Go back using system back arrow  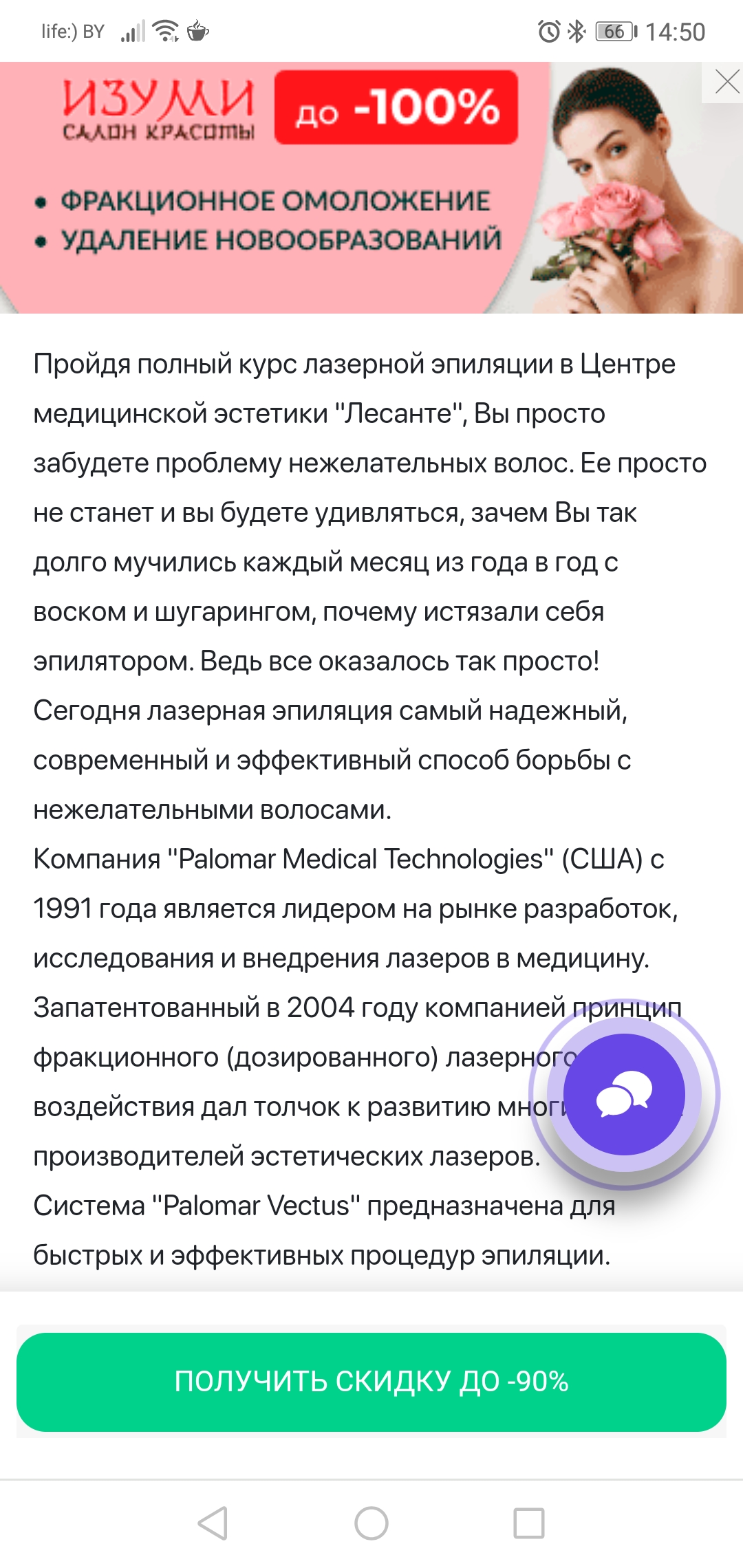[213, 1523]
